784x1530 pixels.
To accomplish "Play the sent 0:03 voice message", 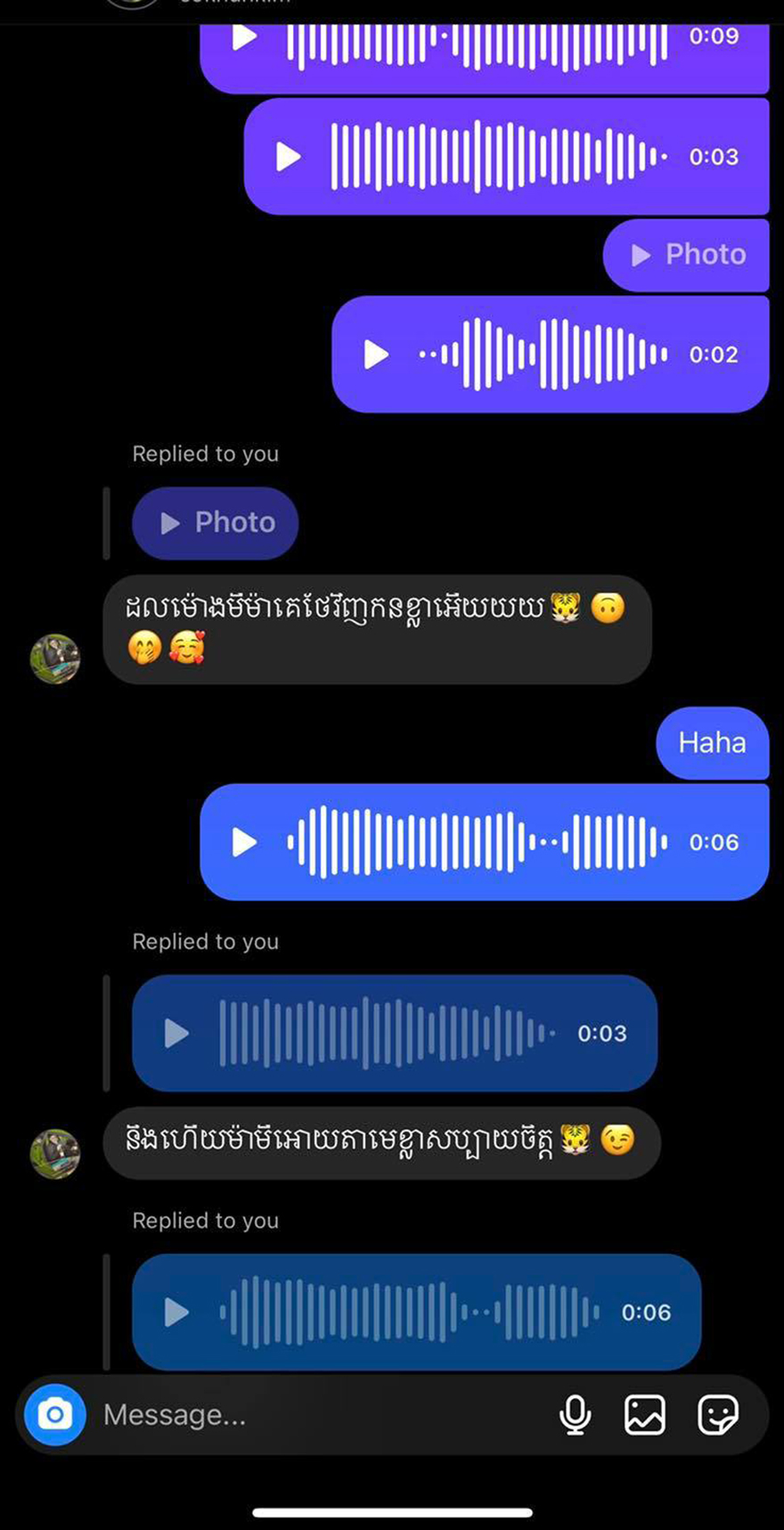I will click(x=288, y=157).
